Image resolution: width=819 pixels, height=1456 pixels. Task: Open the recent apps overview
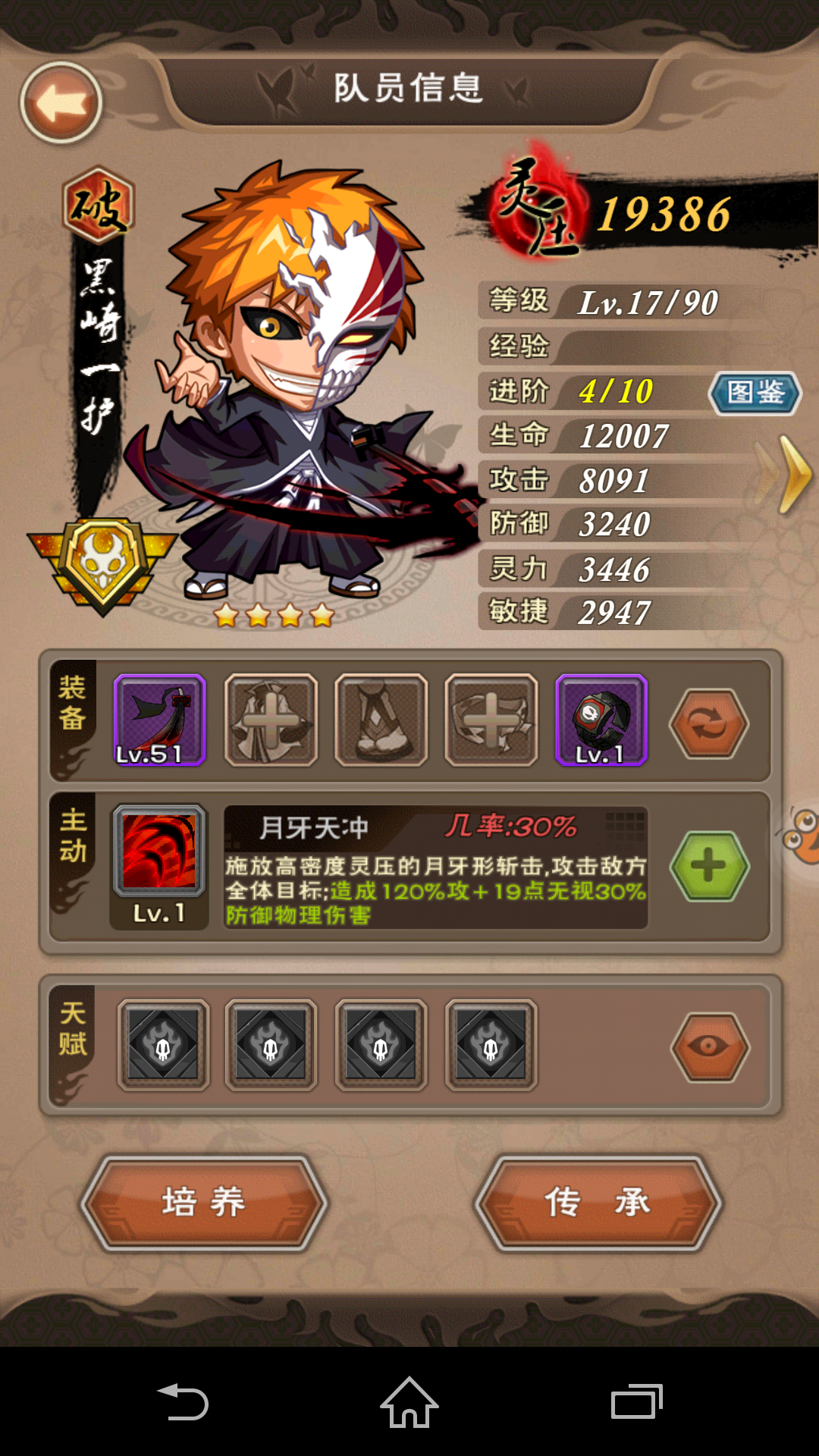pos(636,1402)
